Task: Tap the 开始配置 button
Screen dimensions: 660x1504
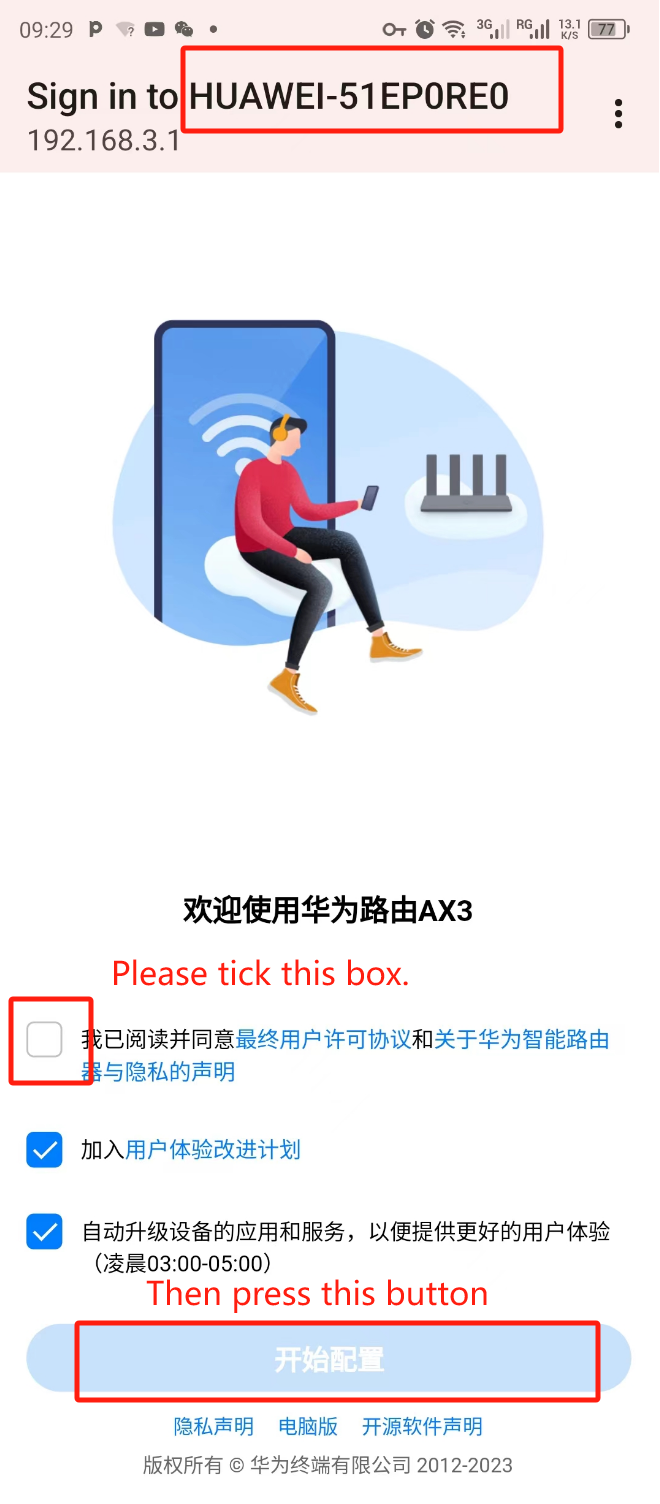Action: point(329,1360)
